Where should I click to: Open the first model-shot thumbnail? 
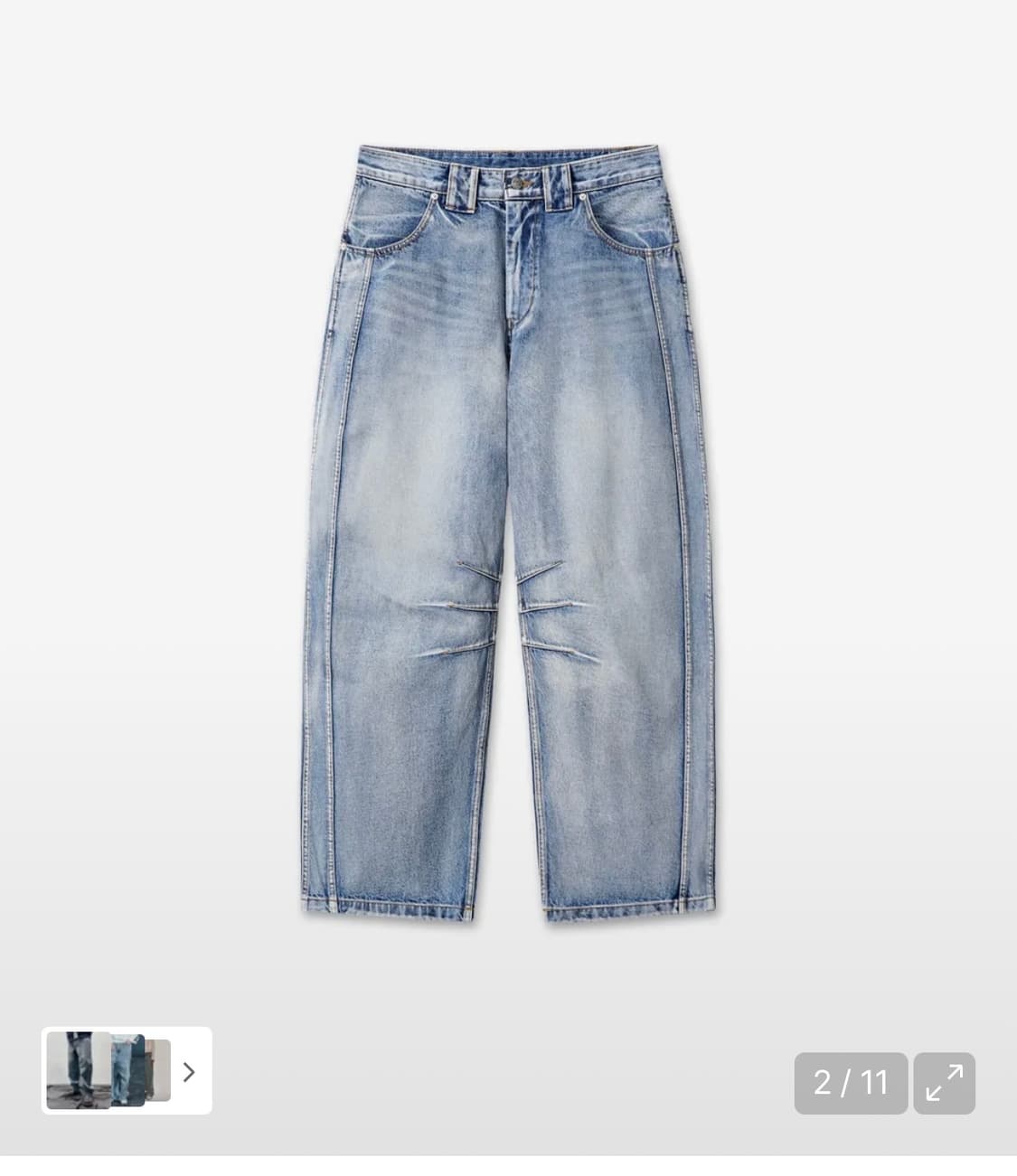(x=77, y=1071)
